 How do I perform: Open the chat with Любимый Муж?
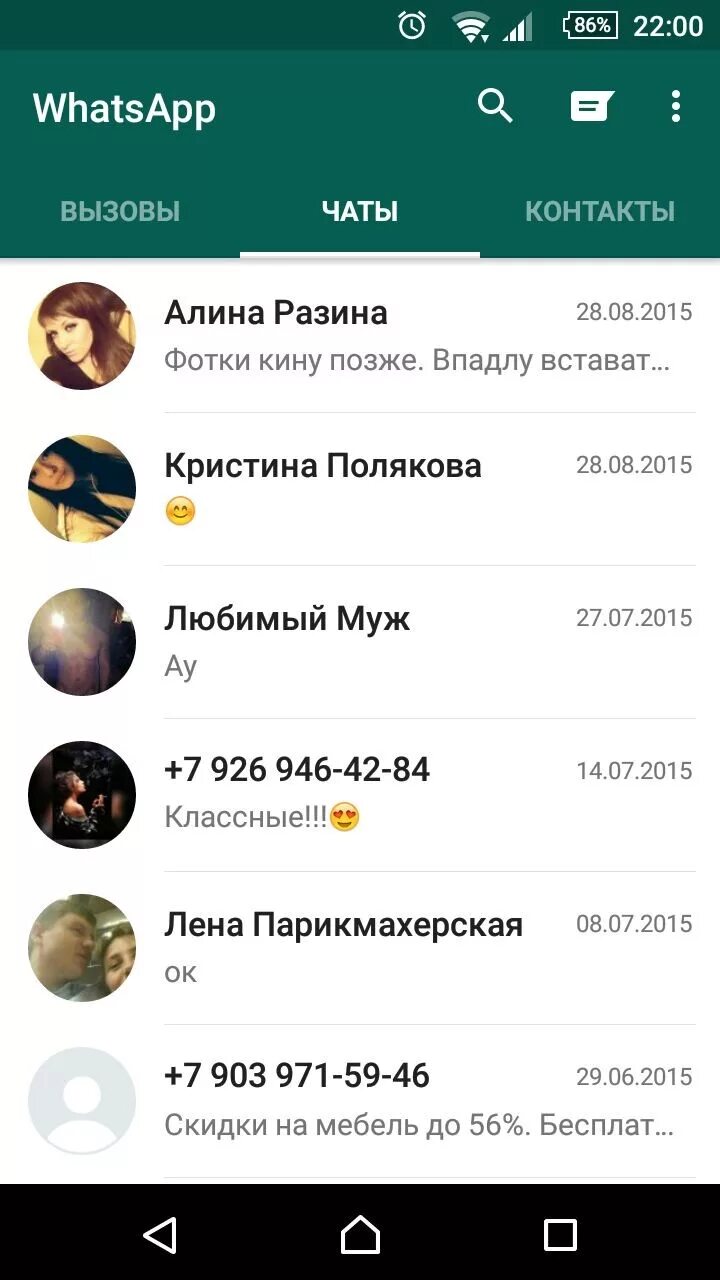pos(360,642)
